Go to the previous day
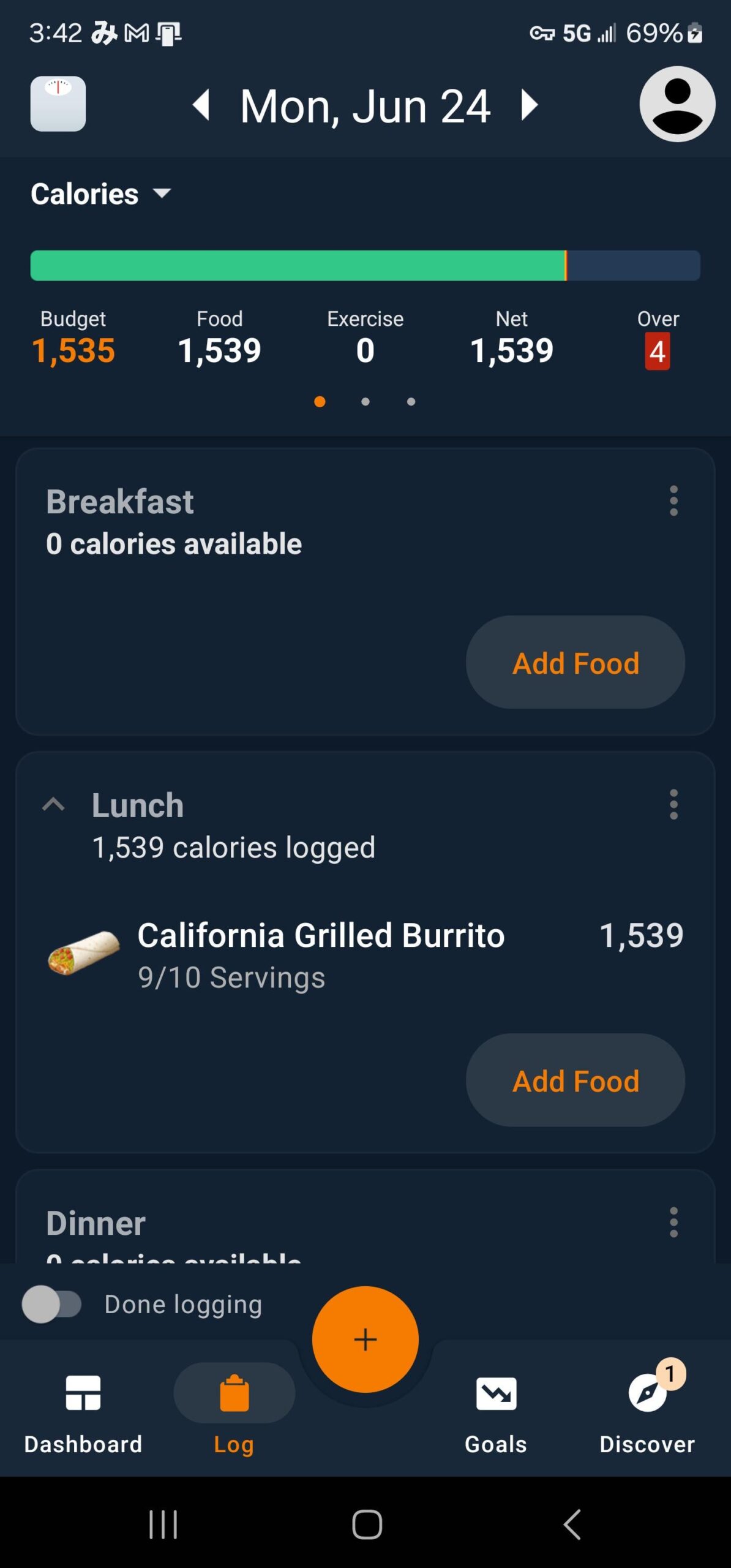This screenshot has width=731, height=1568. (x=201, y=105)
